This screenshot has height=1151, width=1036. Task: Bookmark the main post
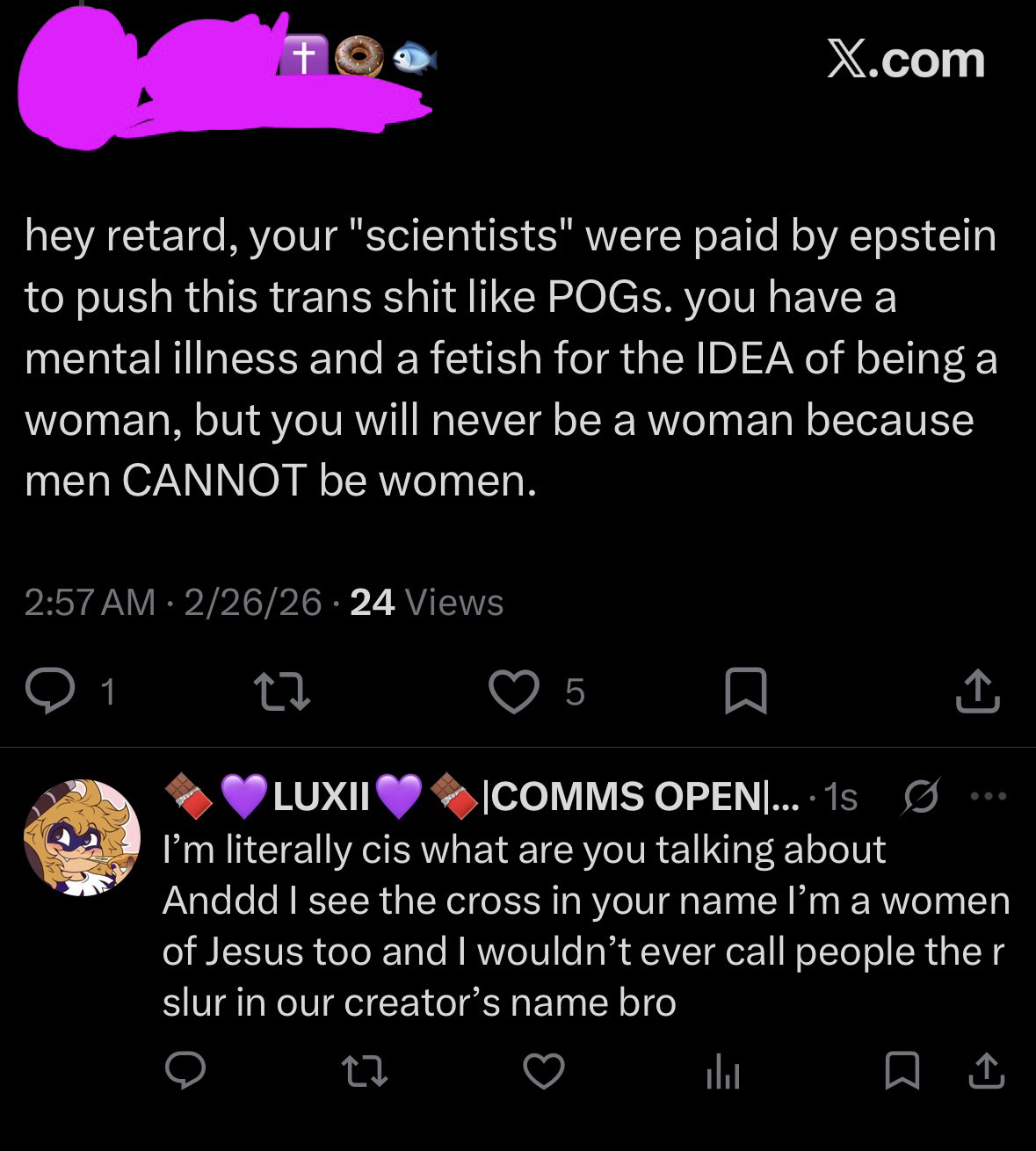745,691
